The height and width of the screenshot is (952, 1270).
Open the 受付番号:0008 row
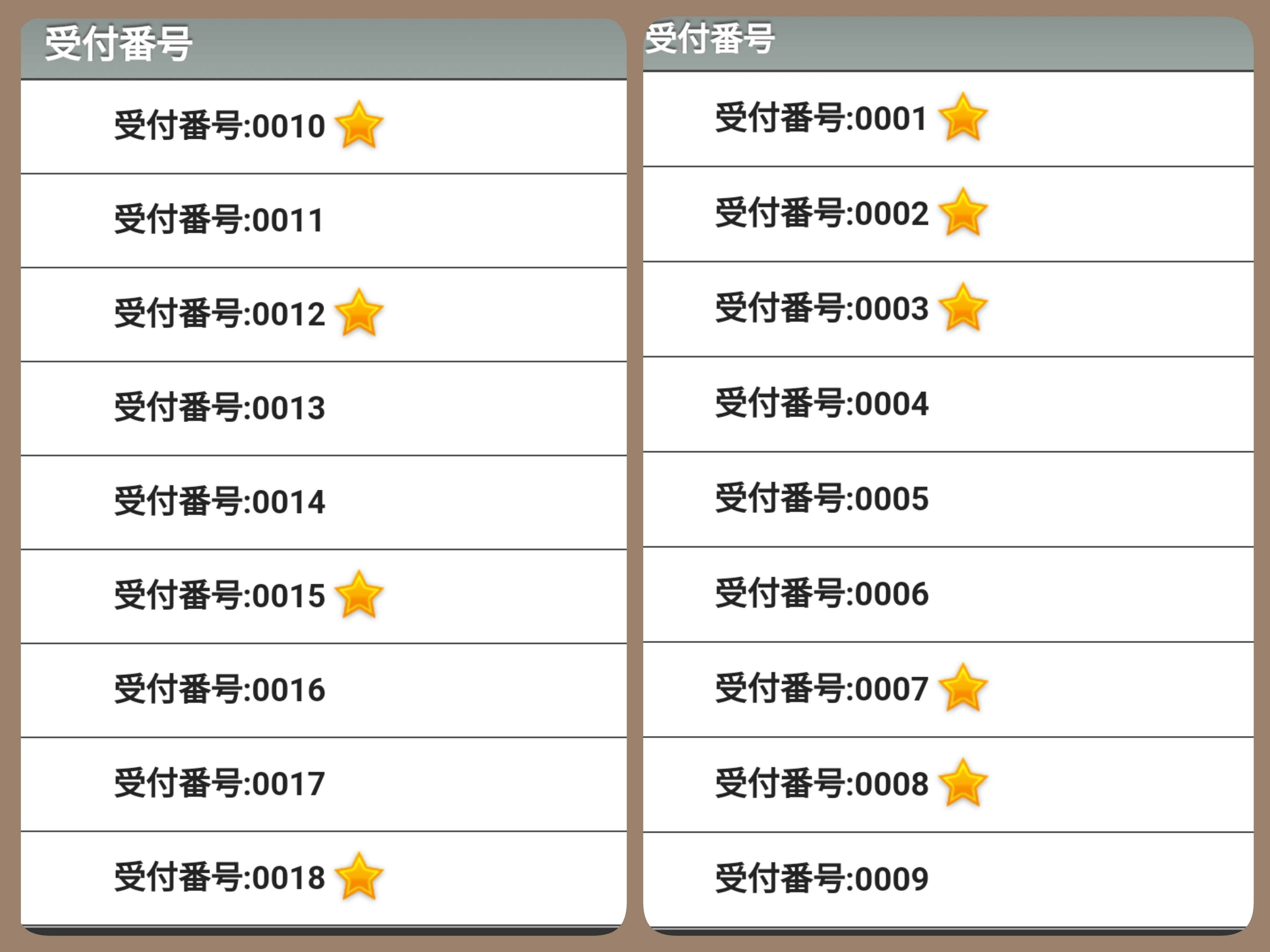point(821,784)
